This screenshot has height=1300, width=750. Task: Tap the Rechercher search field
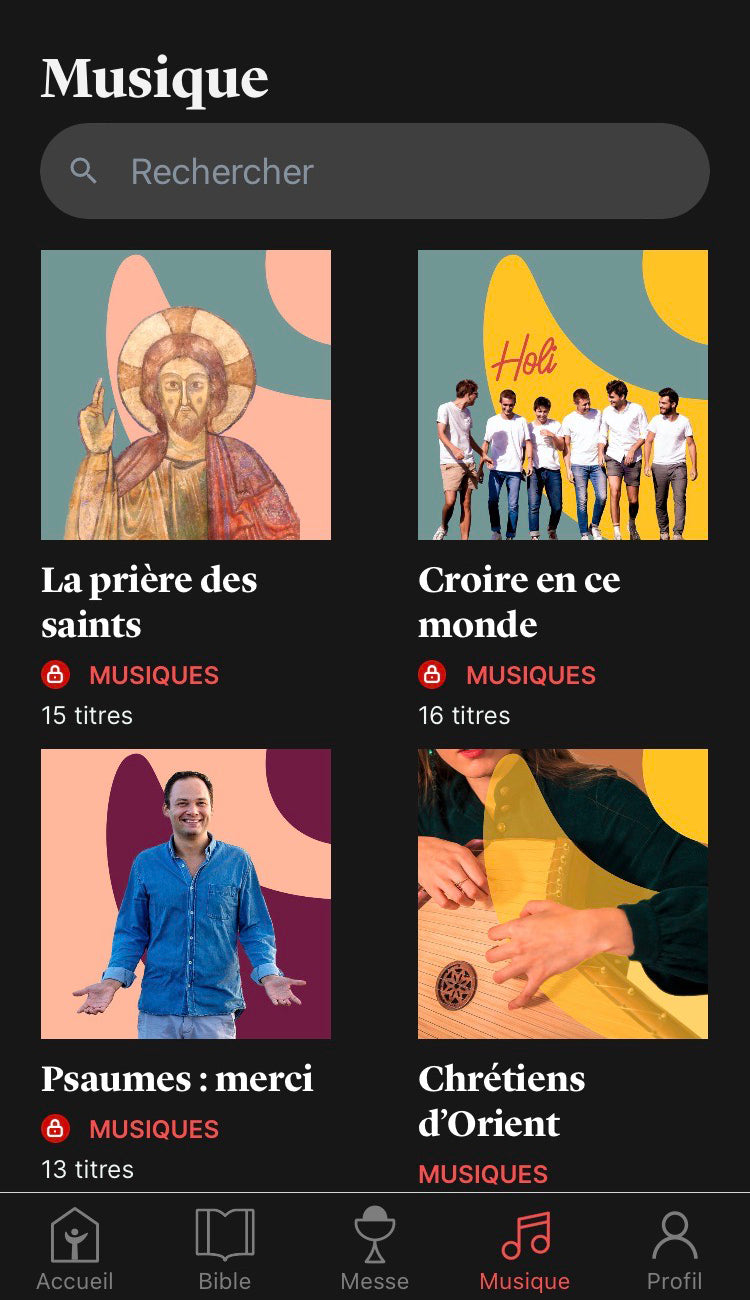point(375,171)
